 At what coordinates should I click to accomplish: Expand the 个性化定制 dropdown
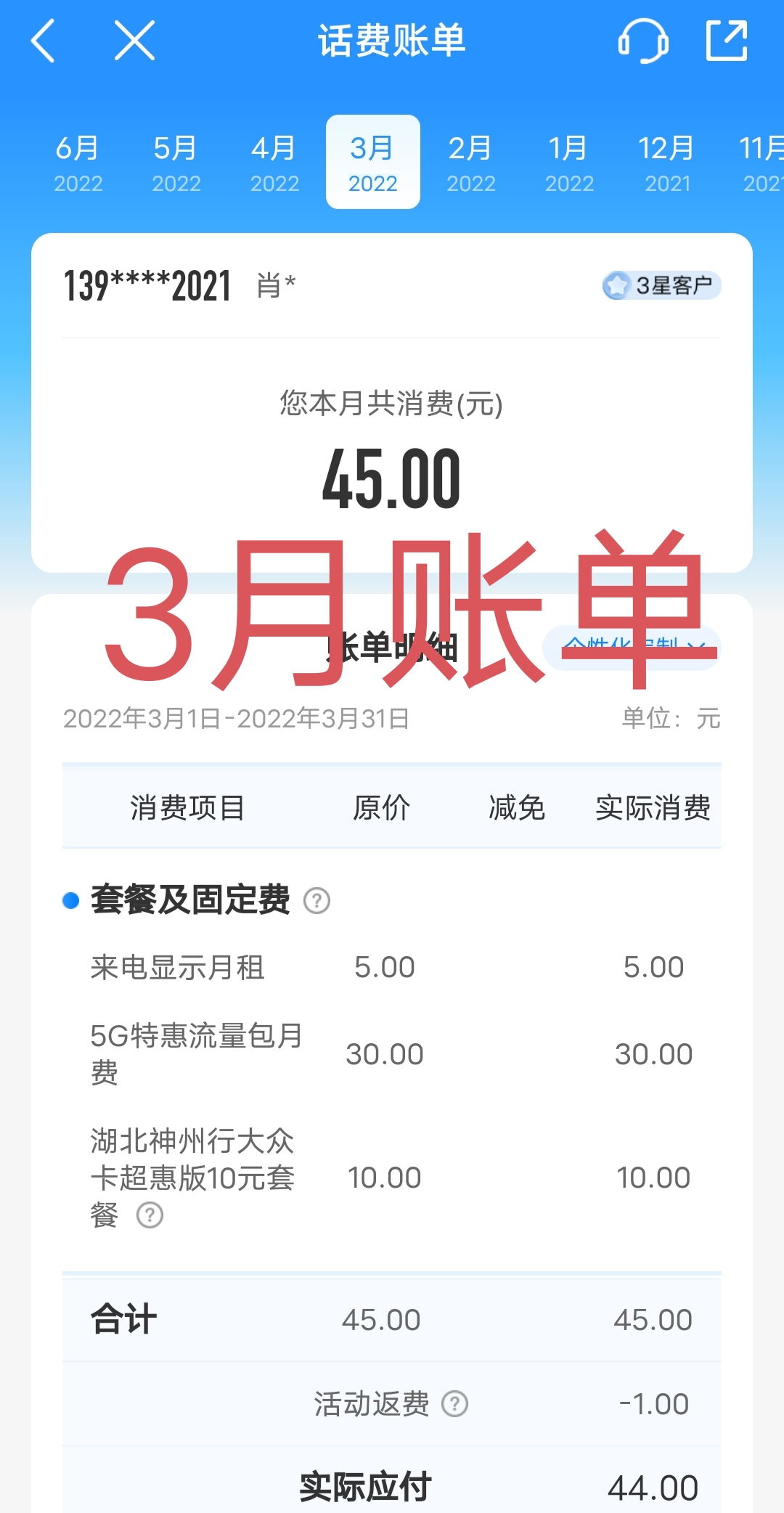[632, 648]
